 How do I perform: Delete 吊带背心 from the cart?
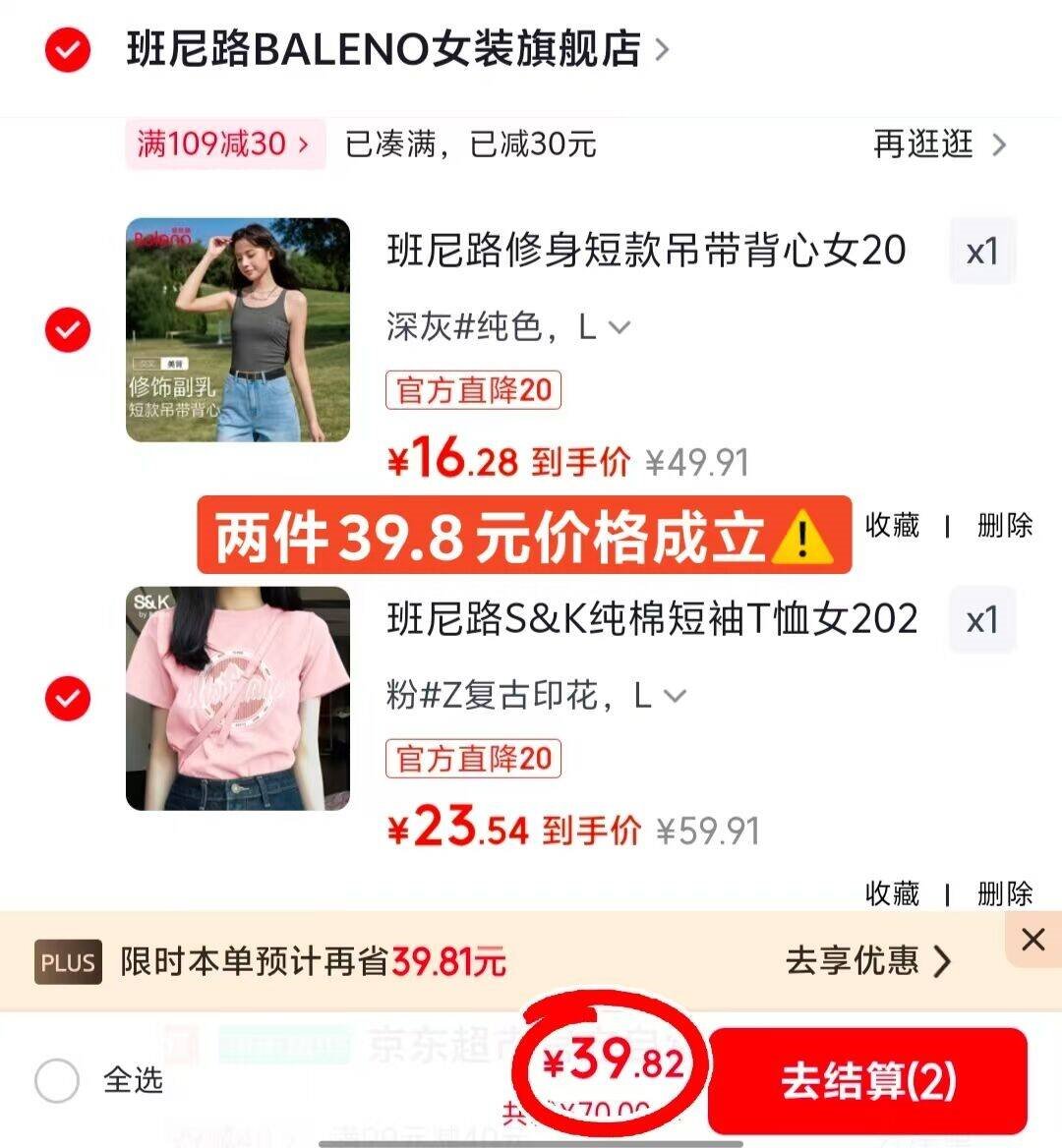click(1004, 526)
